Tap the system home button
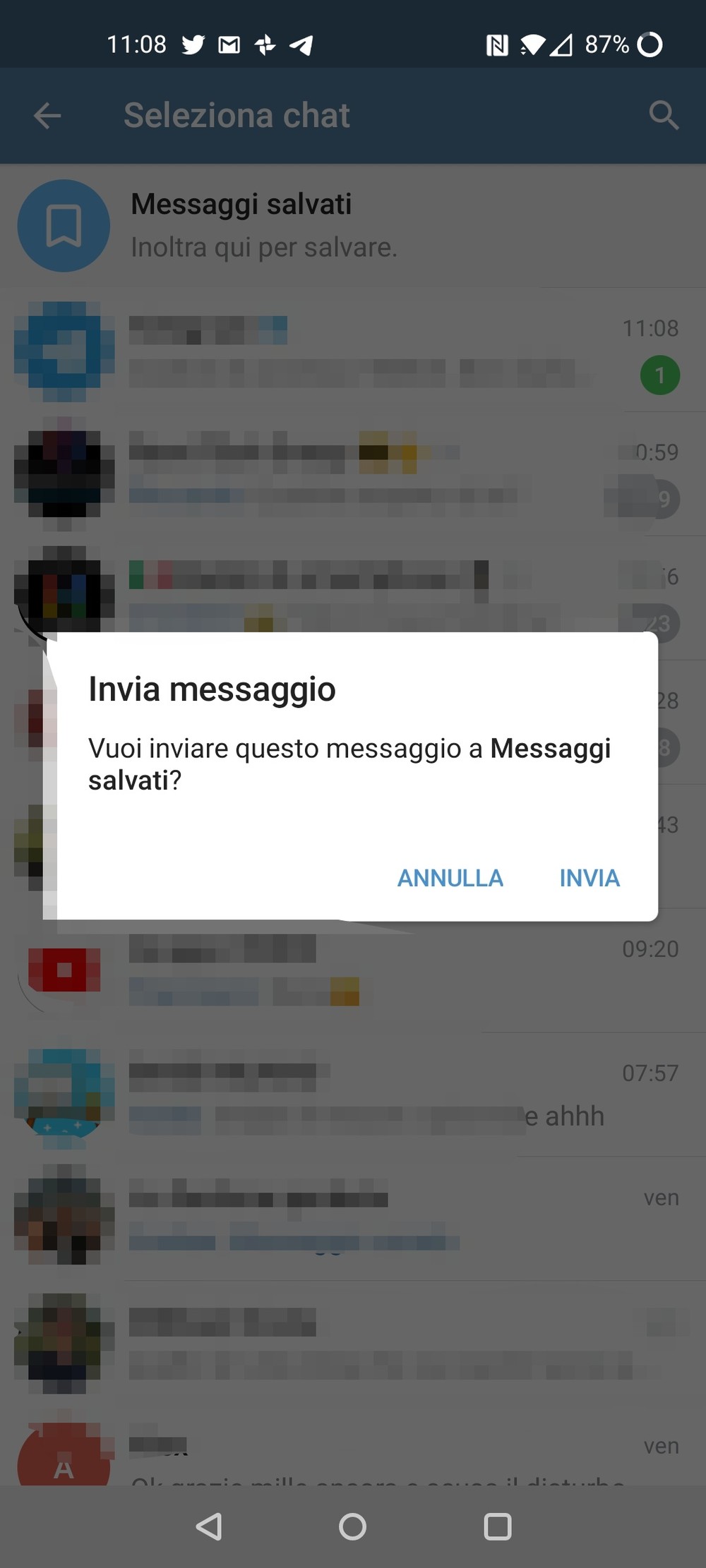This screenshot has width=706, height=1568. click(x=352, y=1526)
